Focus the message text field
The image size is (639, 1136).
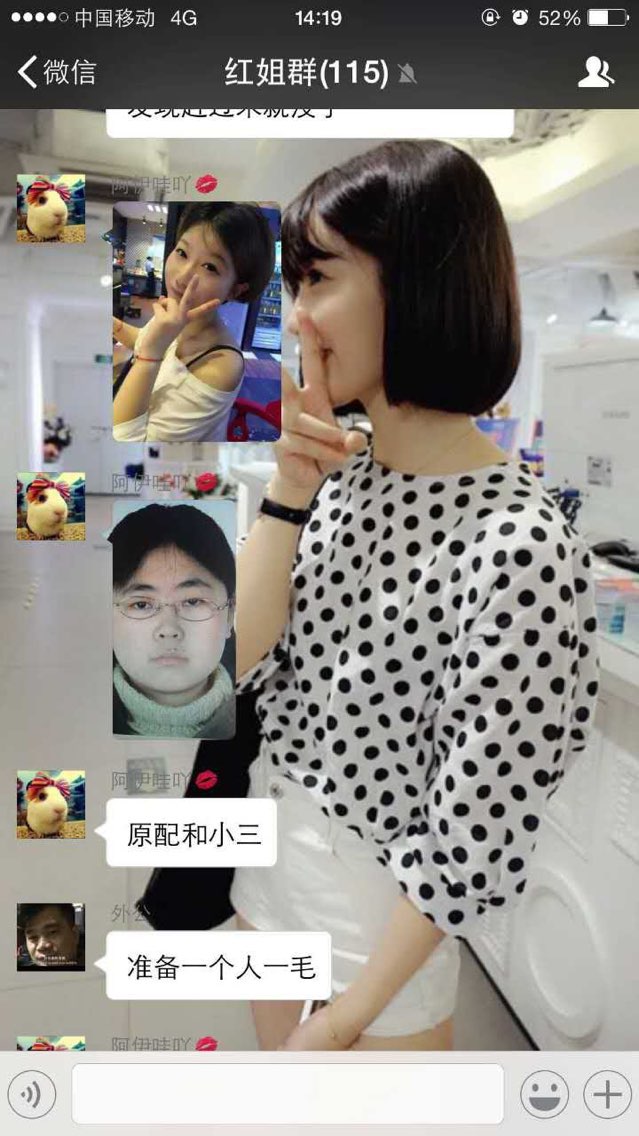[x=288, y=1093]
